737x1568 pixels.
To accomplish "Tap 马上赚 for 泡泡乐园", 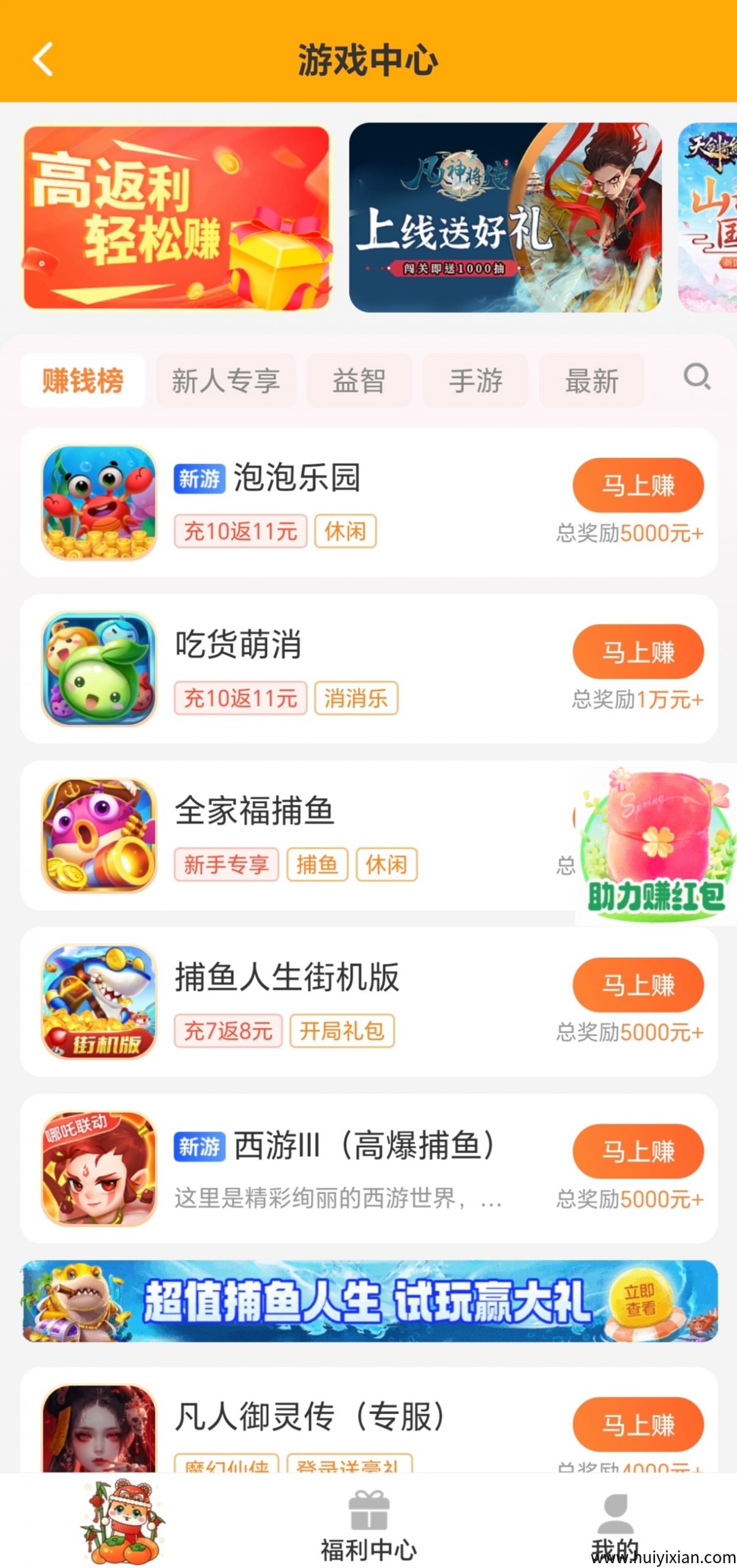I will pyautogui.click(x=637, y=485).
